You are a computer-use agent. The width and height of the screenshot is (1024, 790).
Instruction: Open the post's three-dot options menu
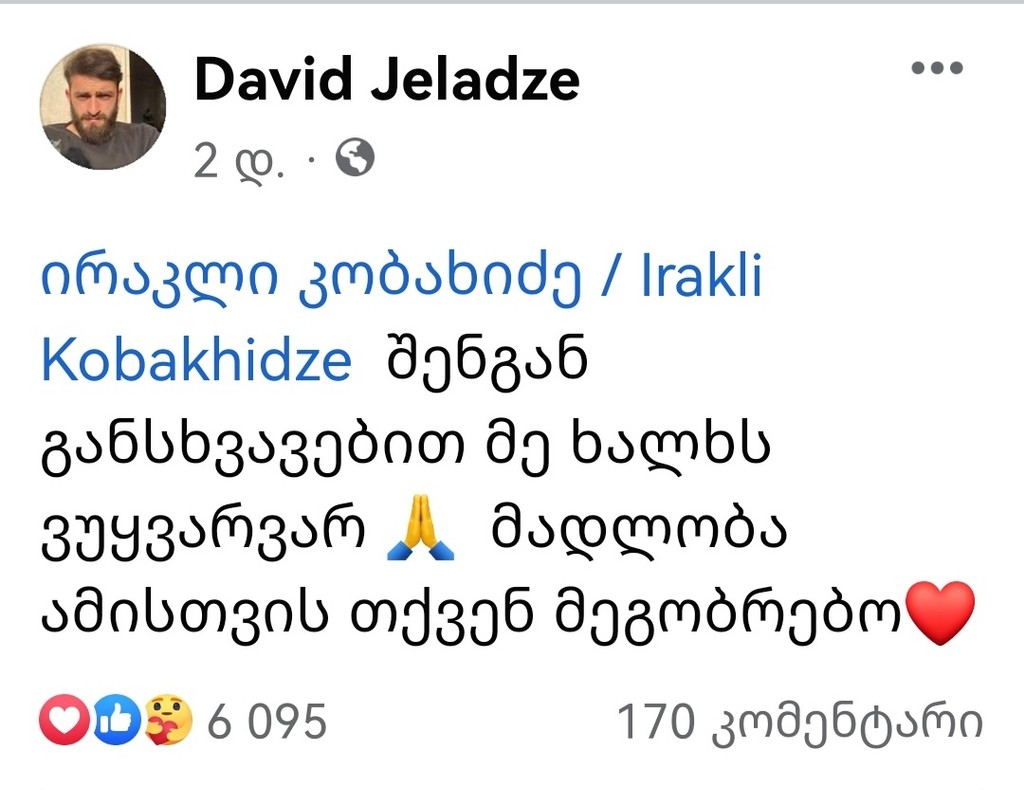(937, 69)
